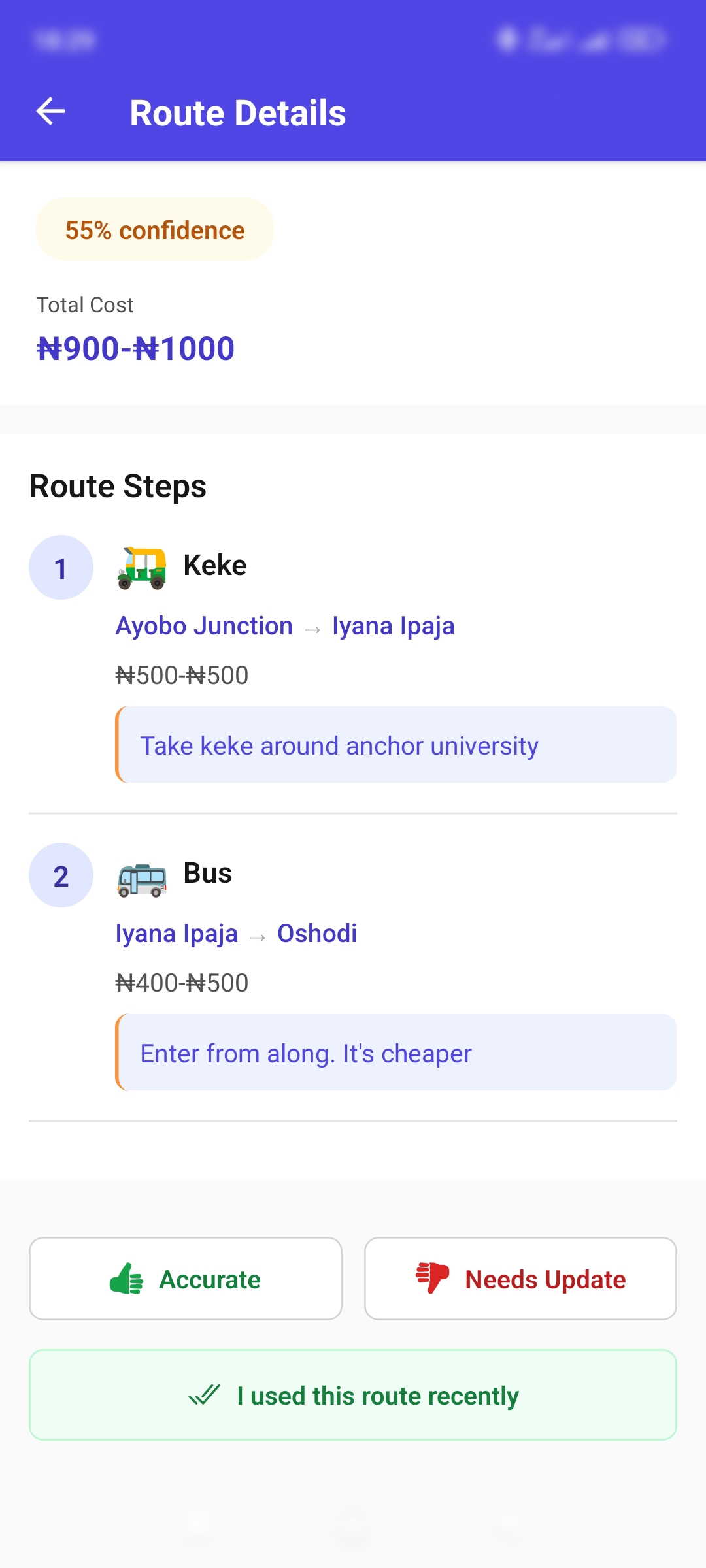Tap the total cost amount N900-N1000
The width and height of the screenshot is (706, 1568).
click(134, 348)
